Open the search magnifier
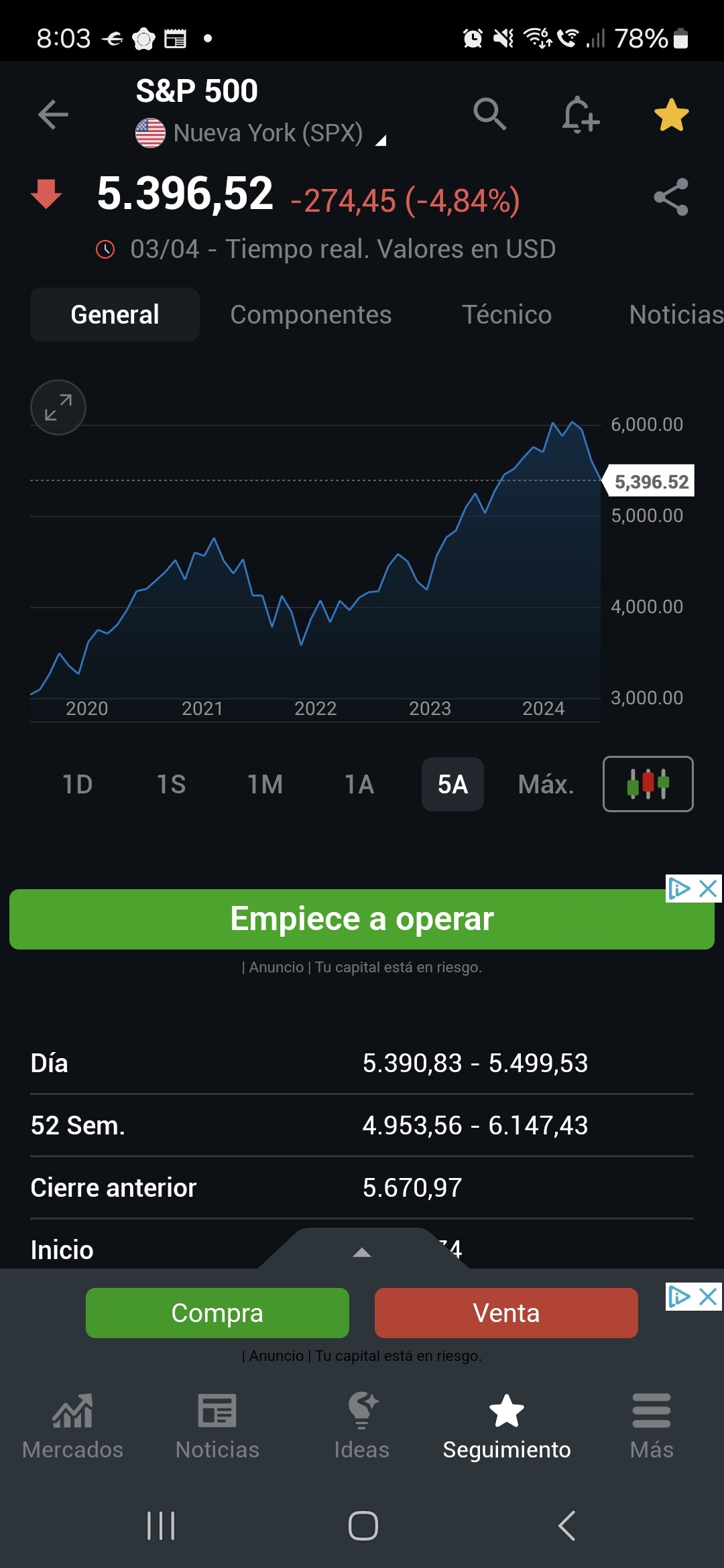 [489, 115]
